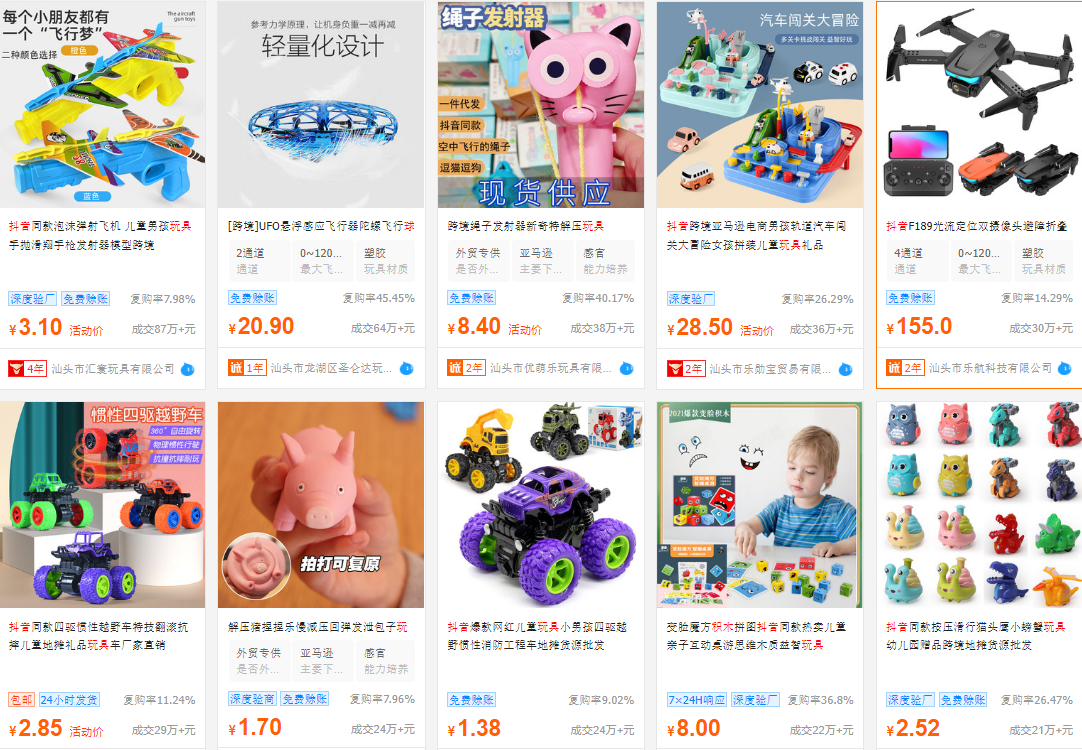The width and height of the screenshot is (1082, 750).
Task: Open the purple monster truck toy listing
Action: coord(540,505)
